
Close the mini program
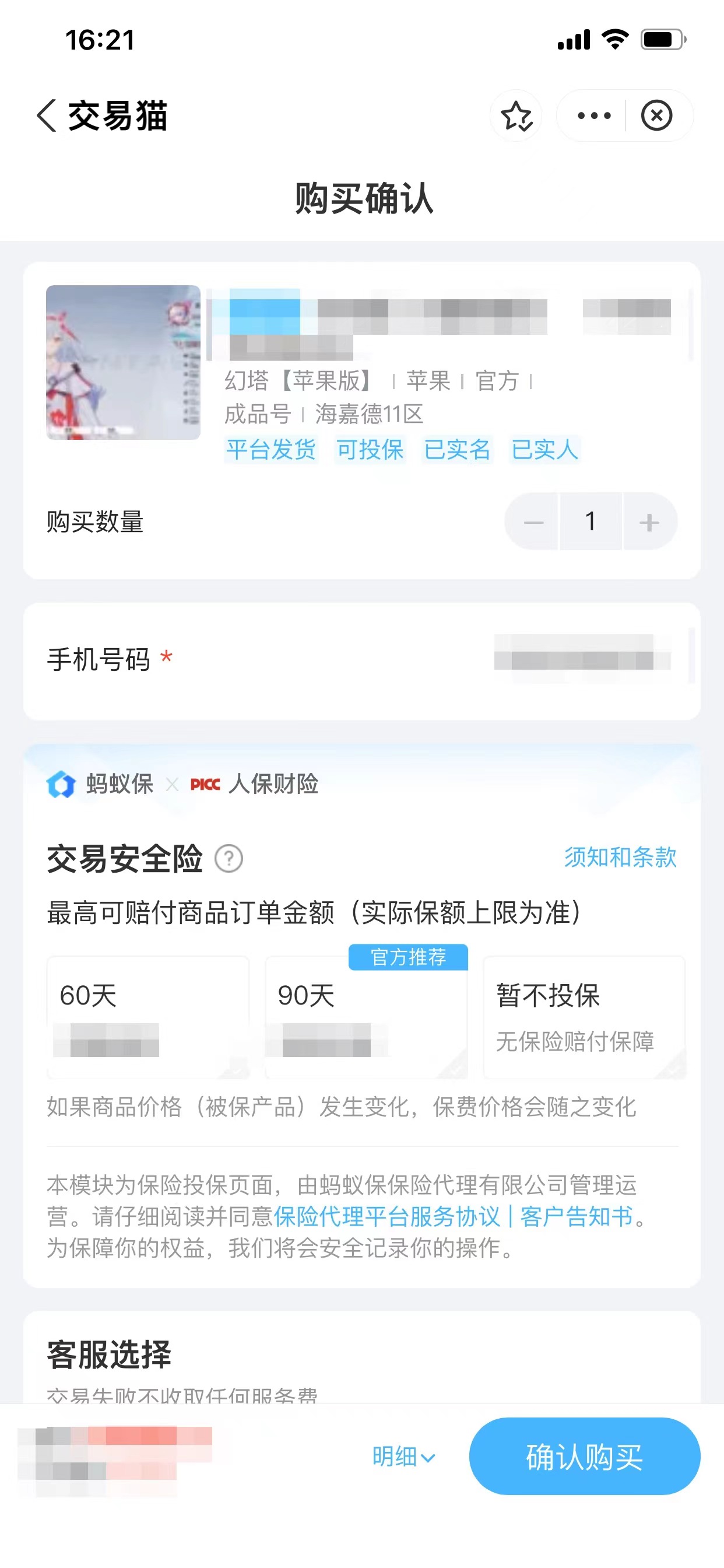[x=656, y=116]
